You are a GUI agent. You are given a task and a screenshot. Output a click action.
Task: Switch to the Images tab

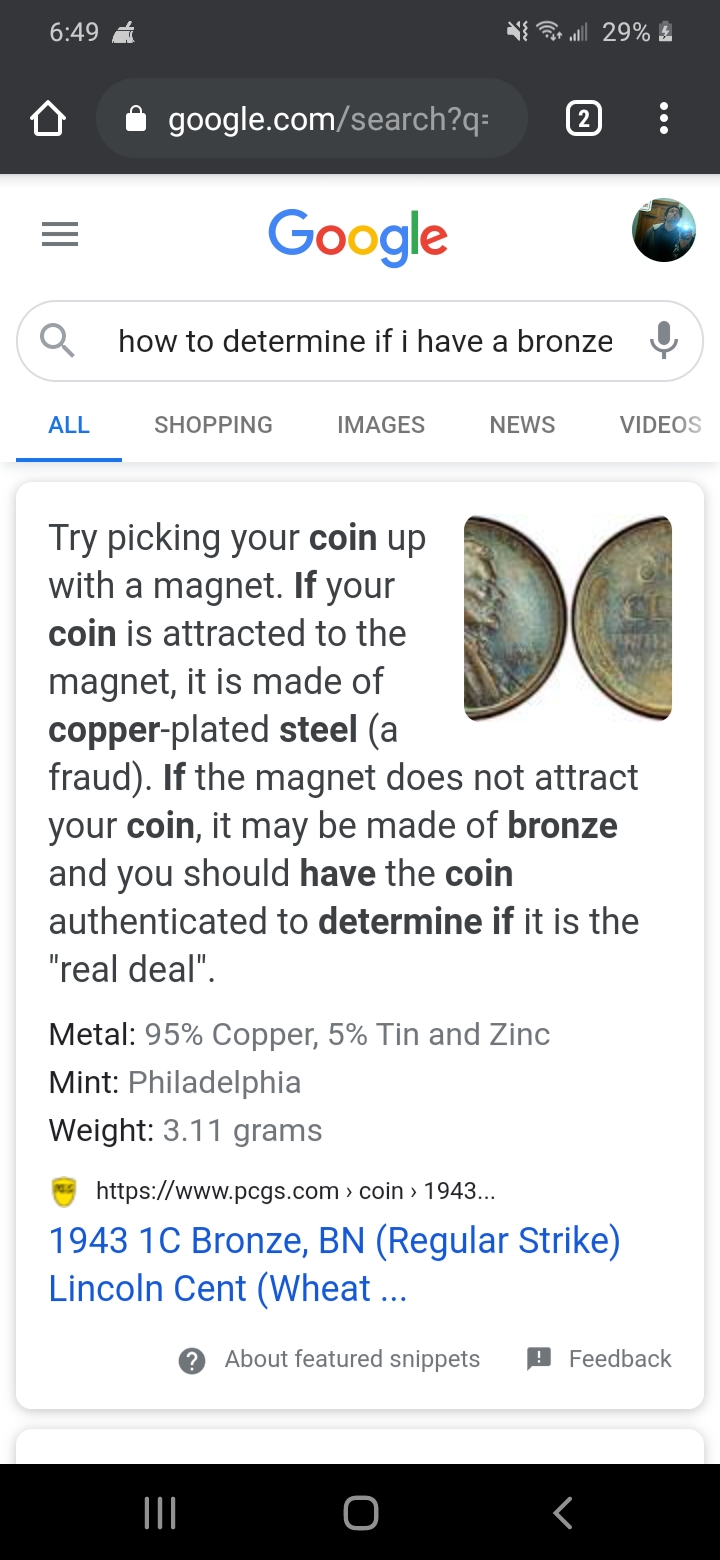click(381, 425)
